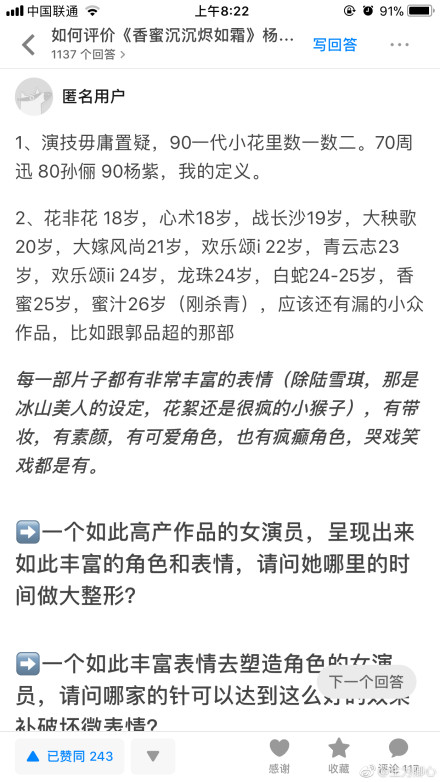The image size is (440, 782).
Task: Tap 写回答 to write an answer
Action: (335, 44)
